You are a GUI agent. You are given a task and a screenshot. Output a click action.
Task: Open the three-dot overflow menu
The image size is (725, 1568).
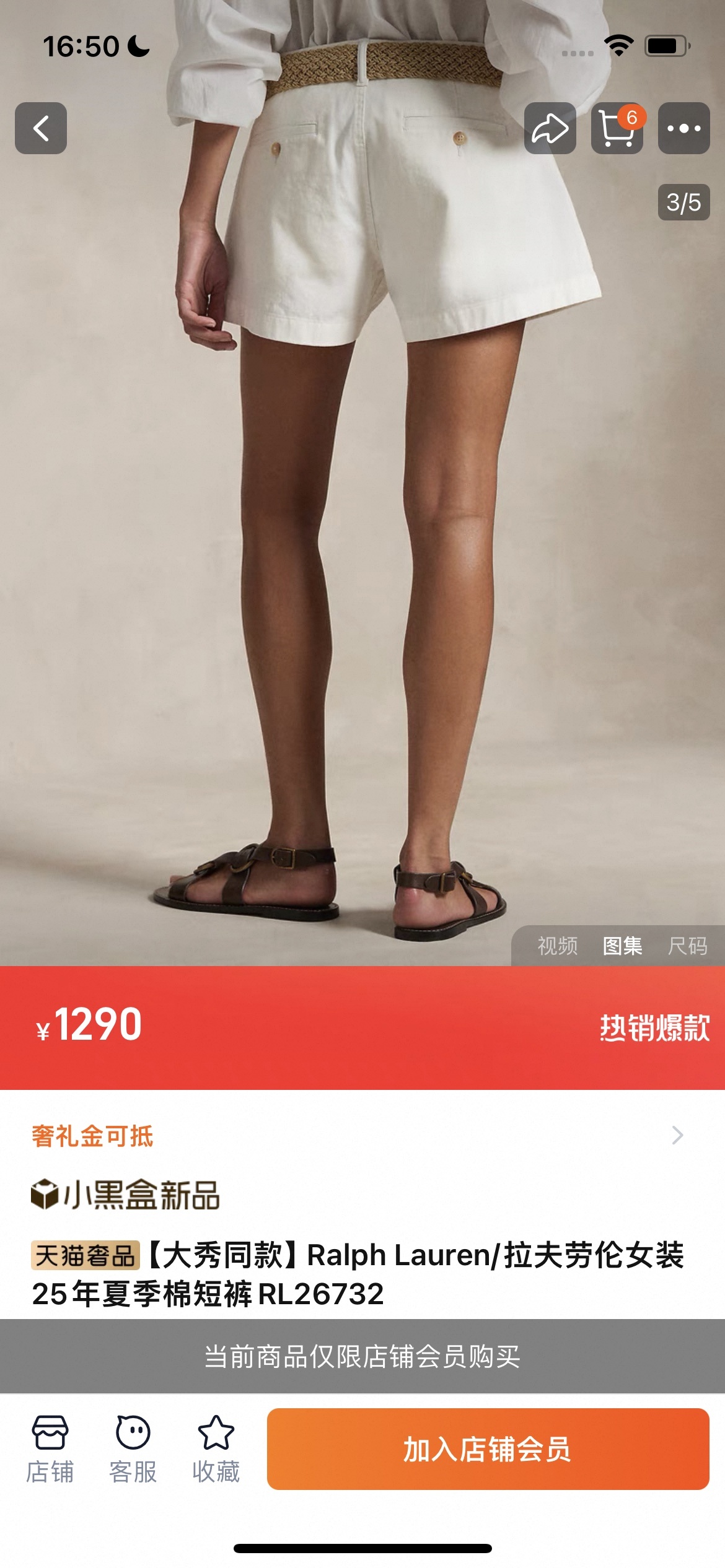683,128
